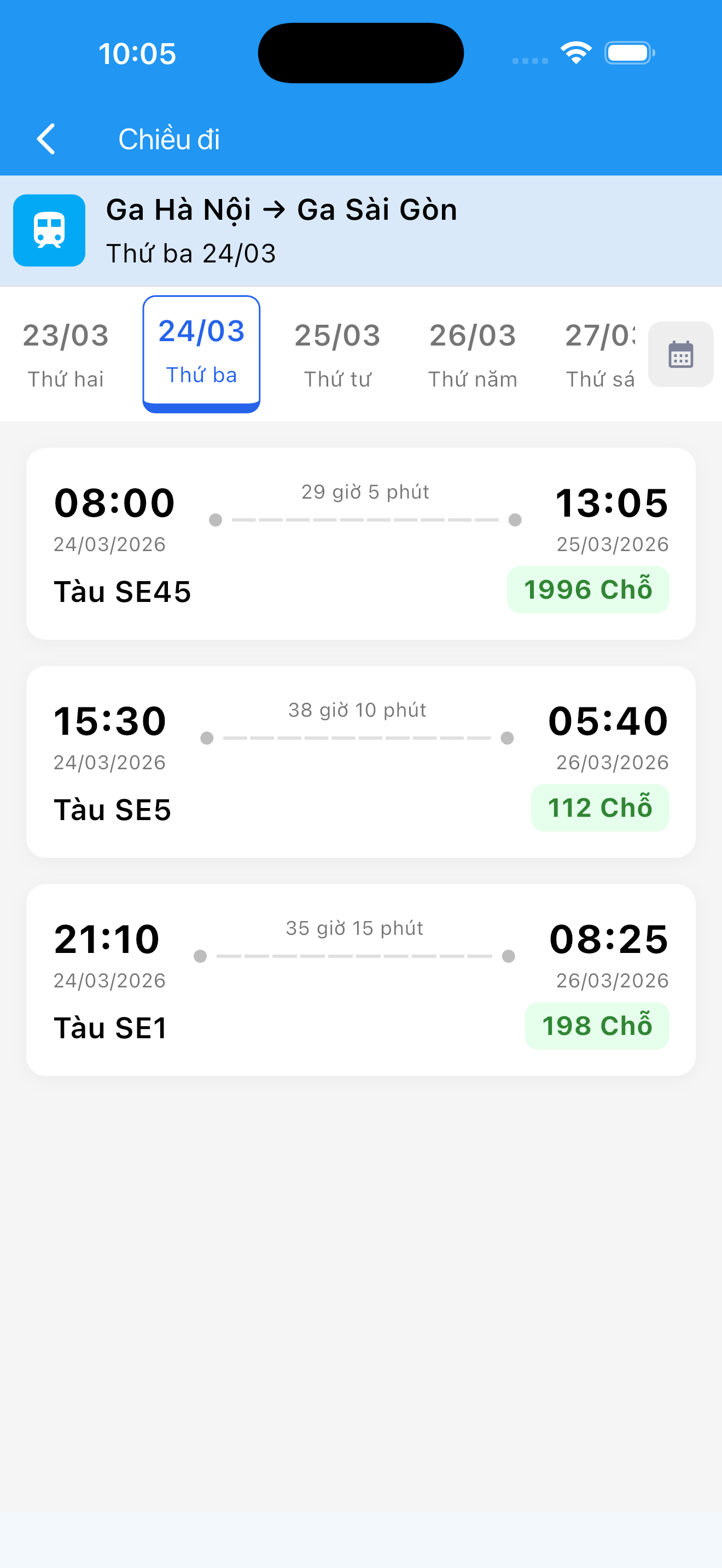Tap the cellular signal dots icon

point(528,60)
